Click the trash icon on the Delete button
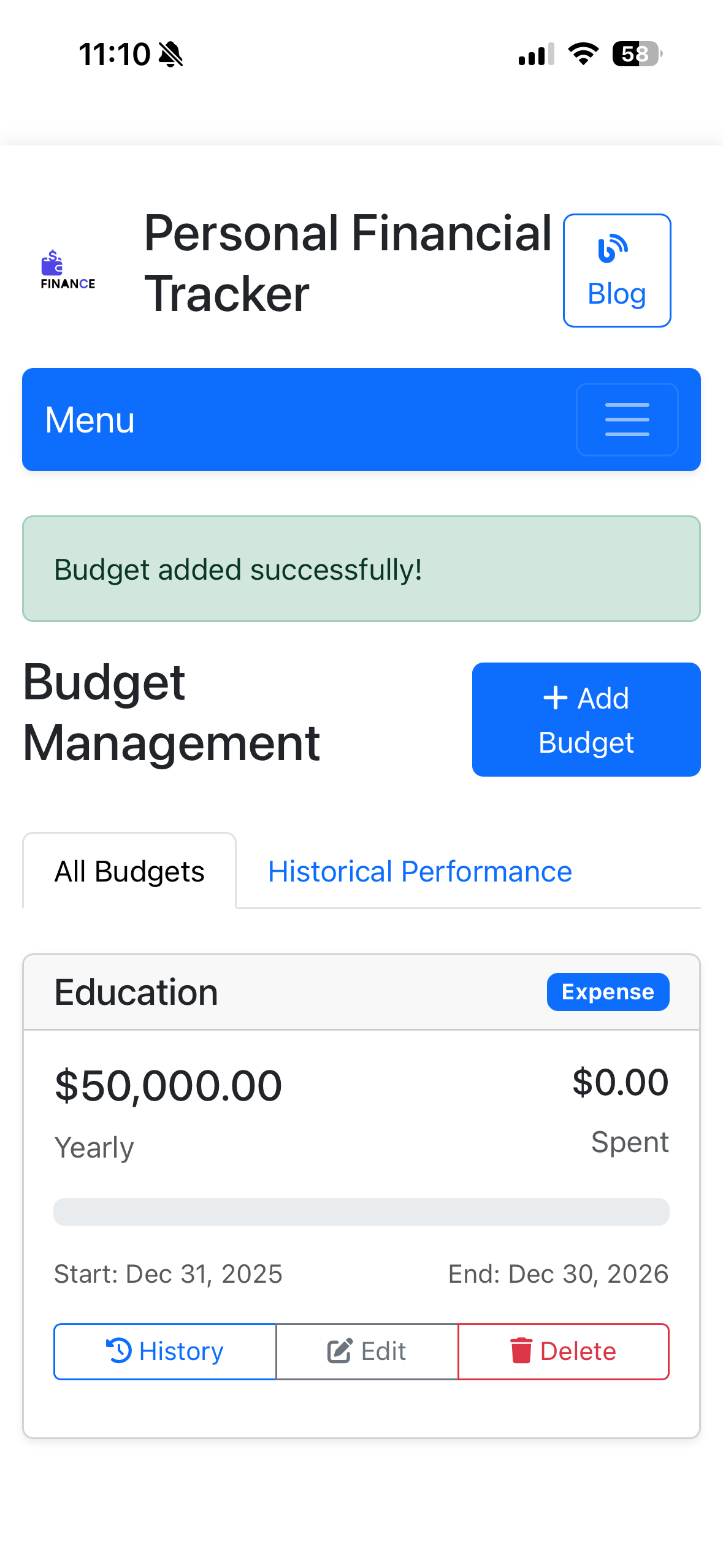This screenshot has height=1568, width=723. 521,1351
